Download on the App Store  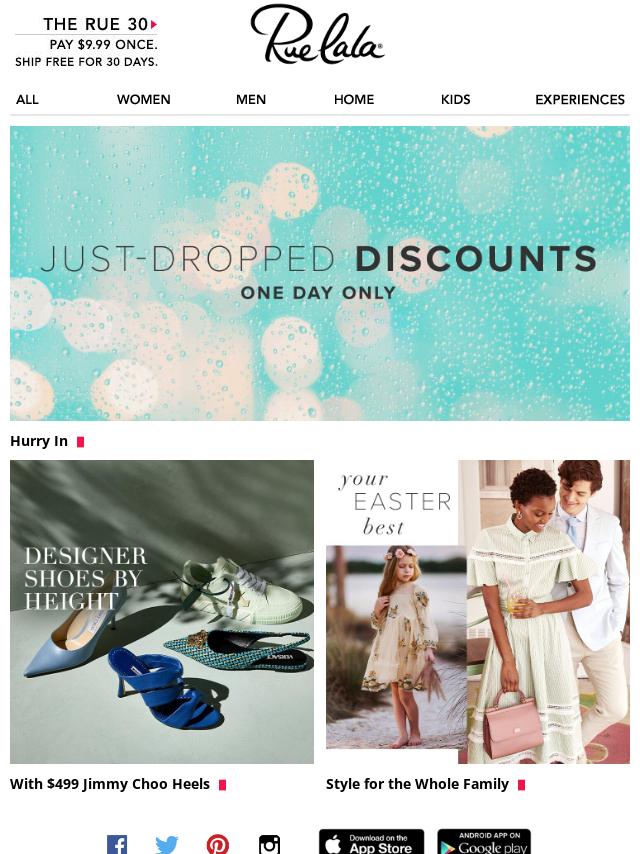point(371,842)
